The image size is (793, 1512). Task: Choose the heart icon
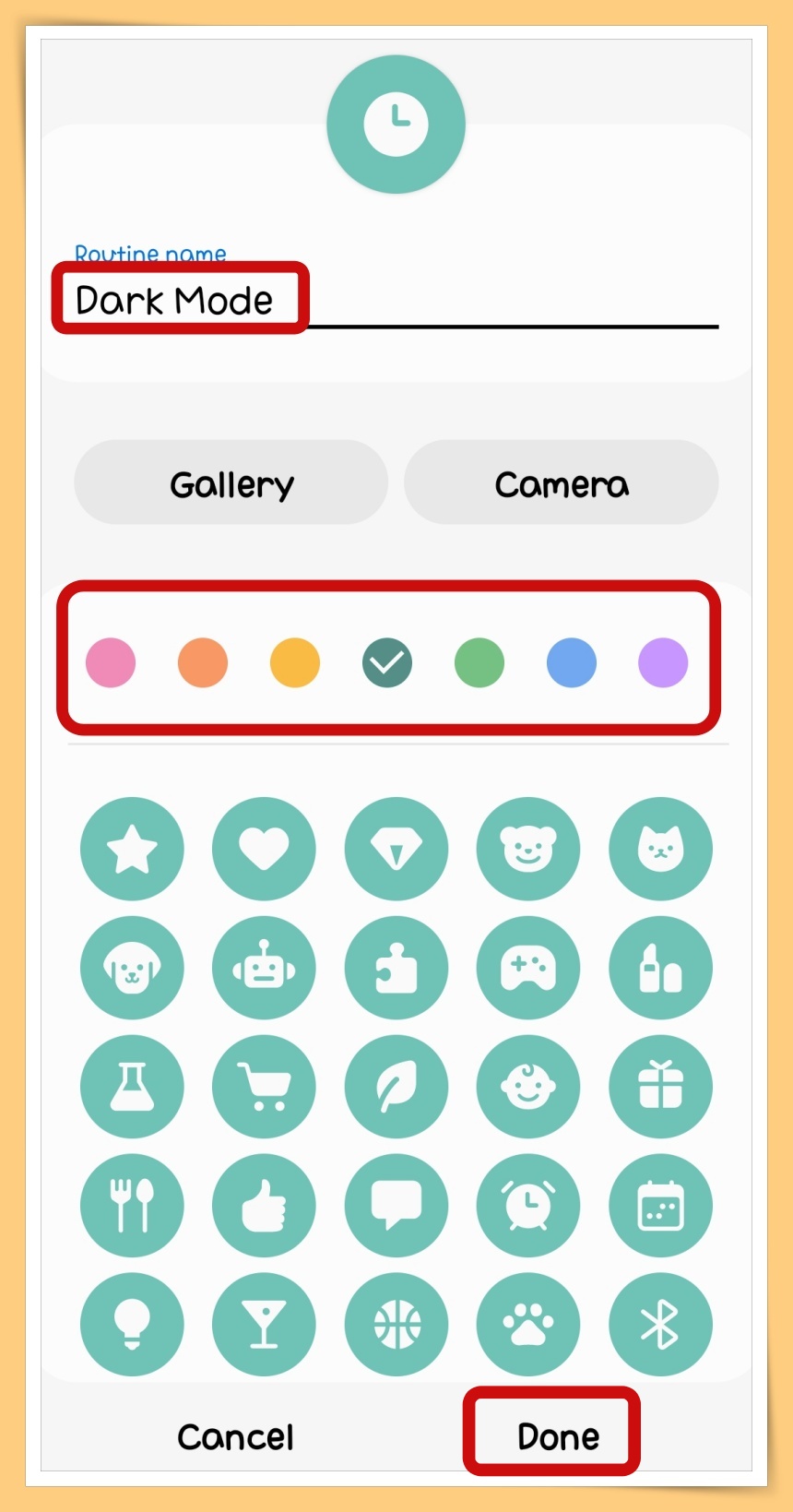pos(264,849)
